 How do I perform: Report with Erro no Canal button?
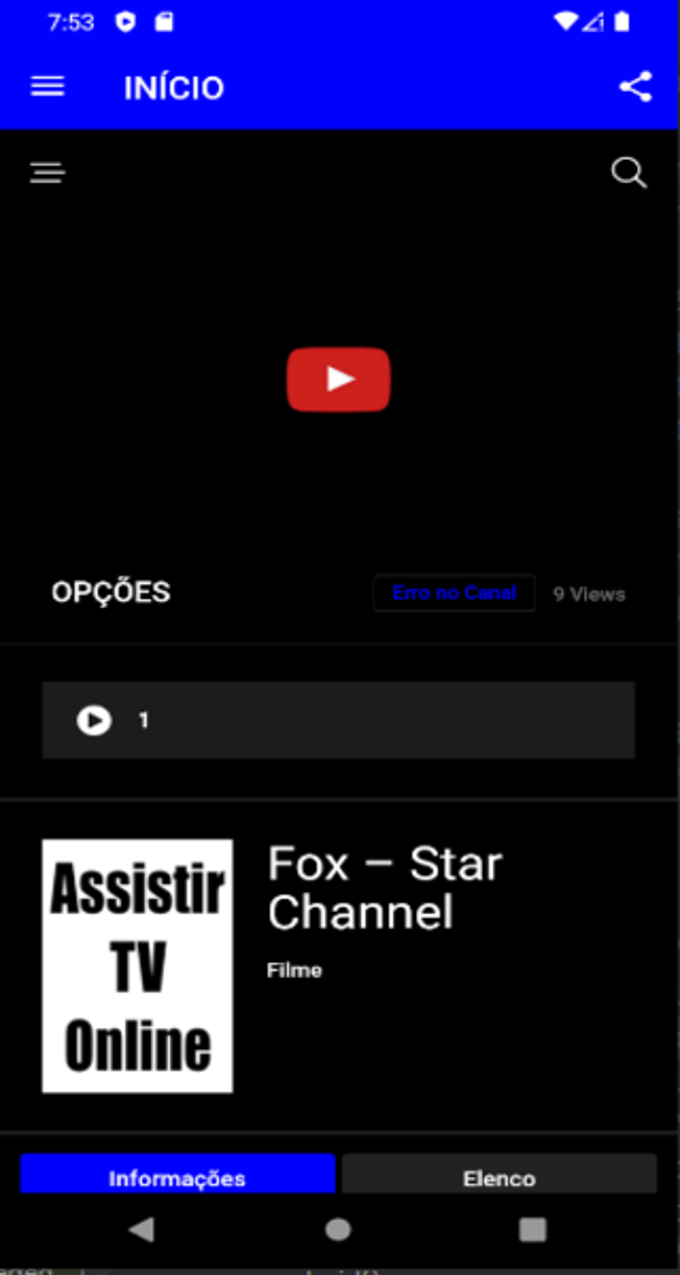454,593
